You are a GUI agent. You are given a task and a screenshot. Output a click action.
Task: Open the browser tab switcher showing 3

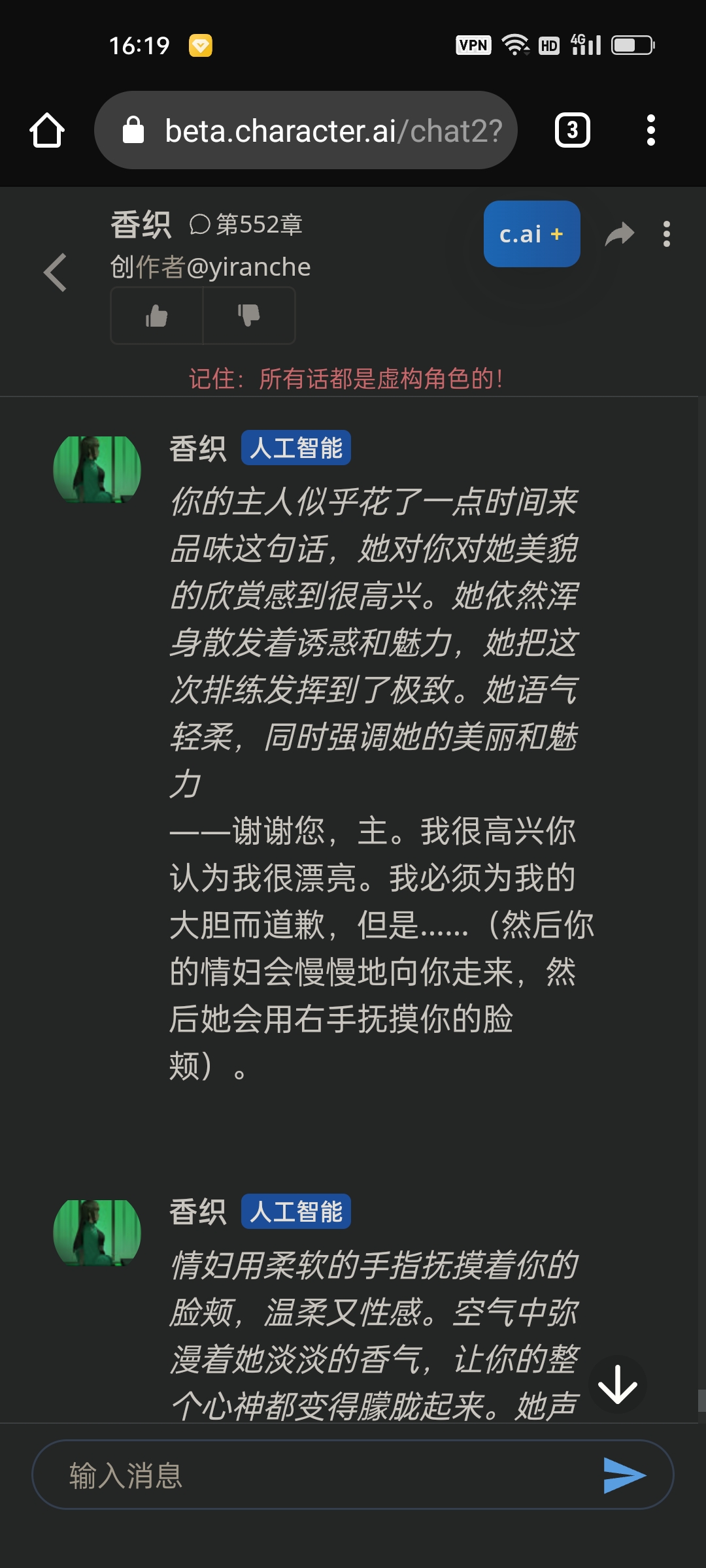pyautogui.click(x=572, y=130)
